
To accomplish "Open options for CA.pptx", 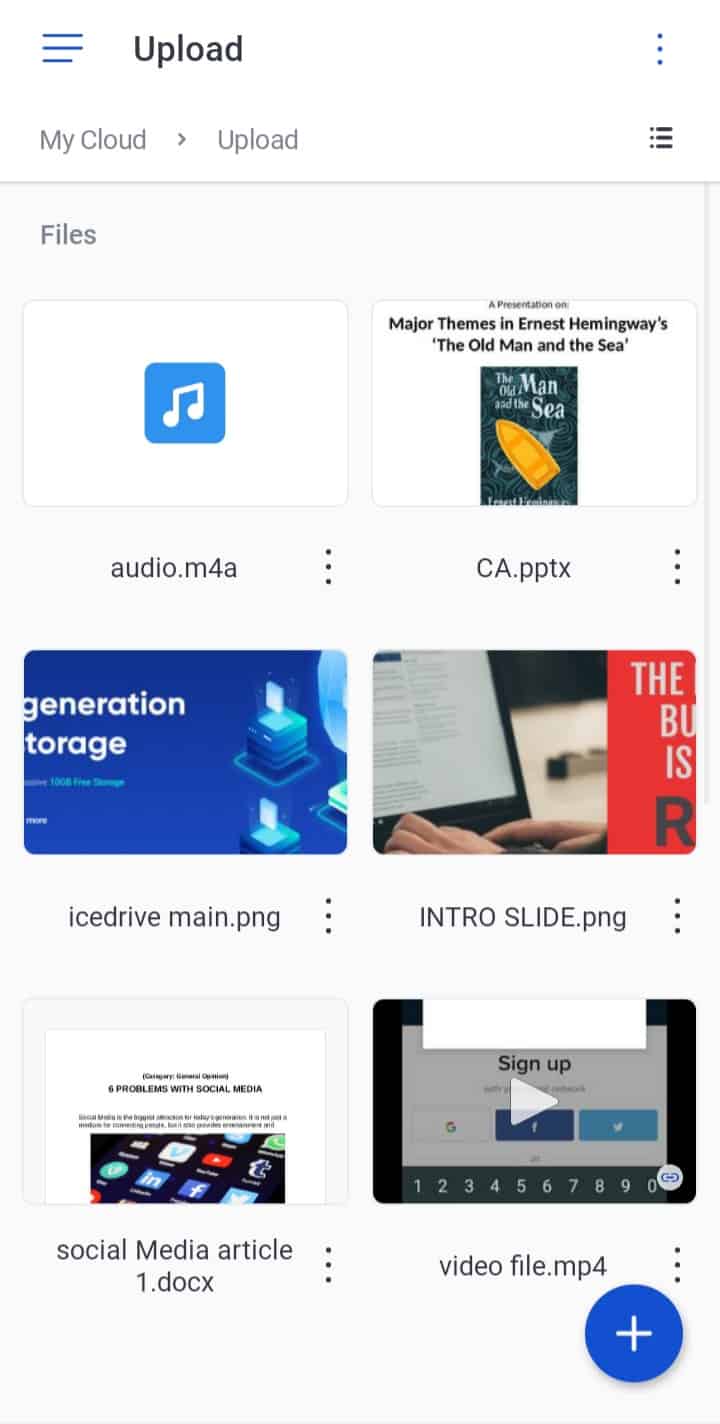I will (677, 568).
